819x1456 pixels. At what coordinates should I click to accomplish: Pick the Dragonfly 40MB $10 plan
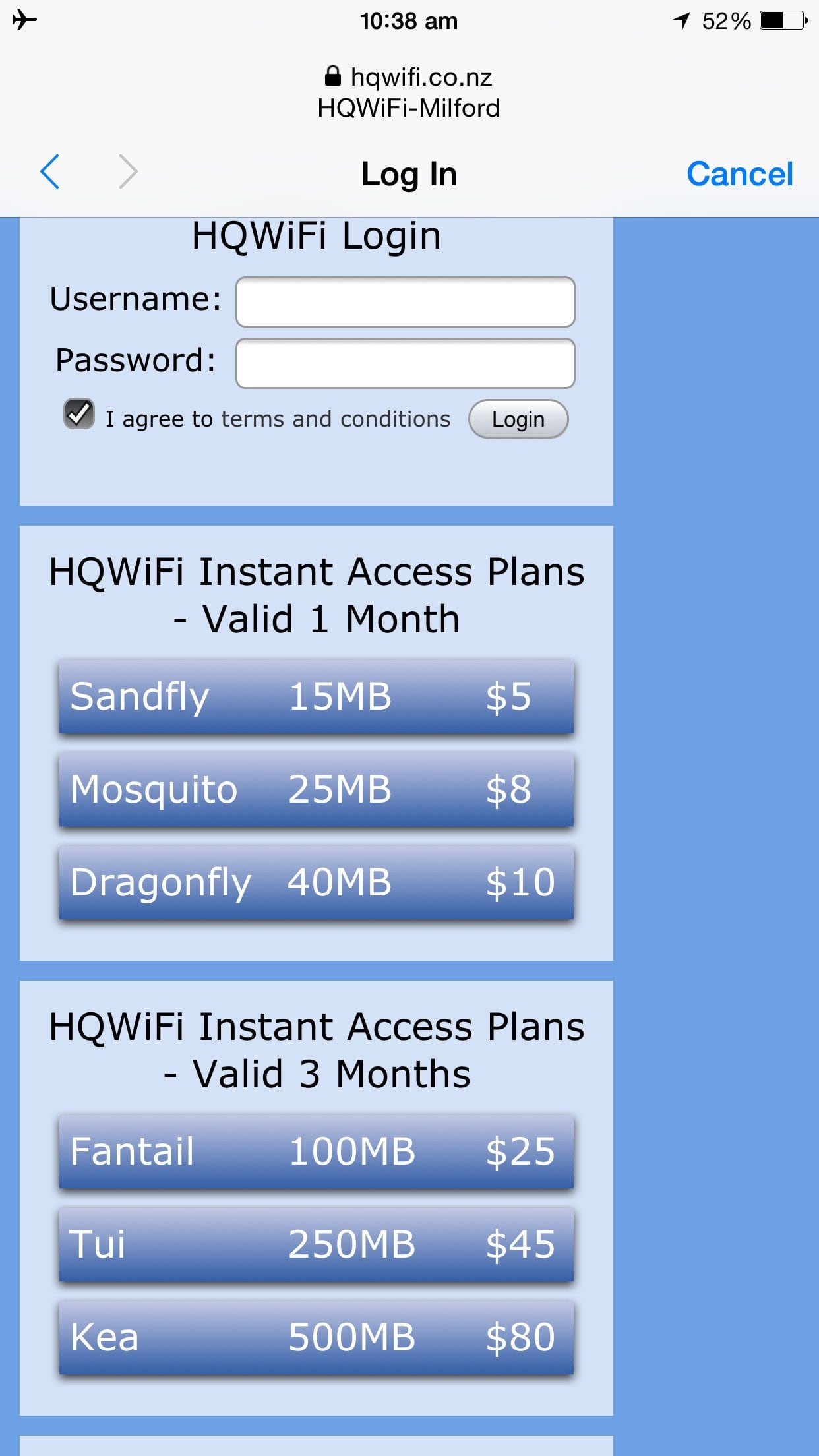coord(317,882)
